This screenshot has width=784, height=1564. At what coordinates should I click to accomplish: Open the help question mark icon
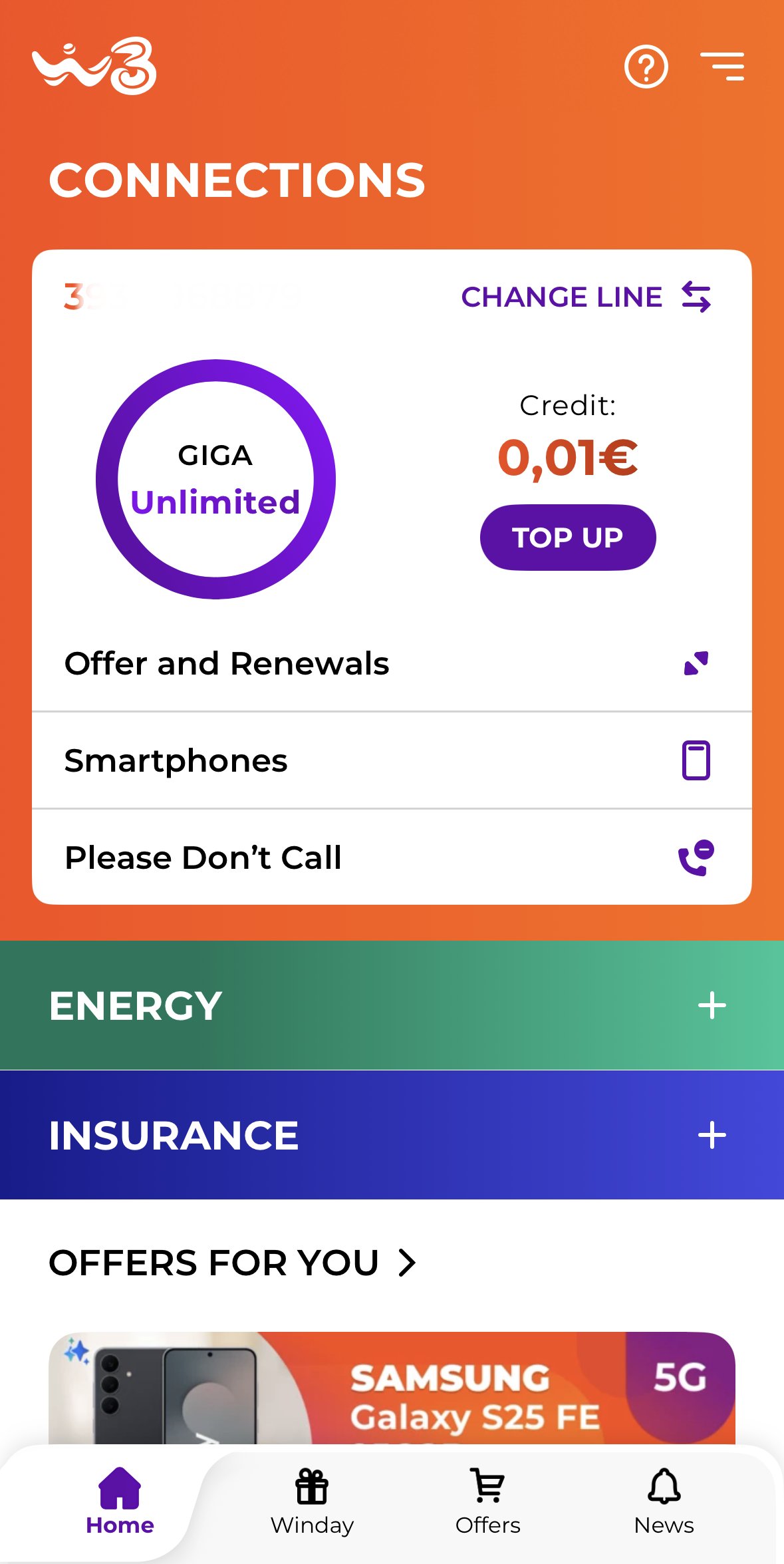point(646,67)
